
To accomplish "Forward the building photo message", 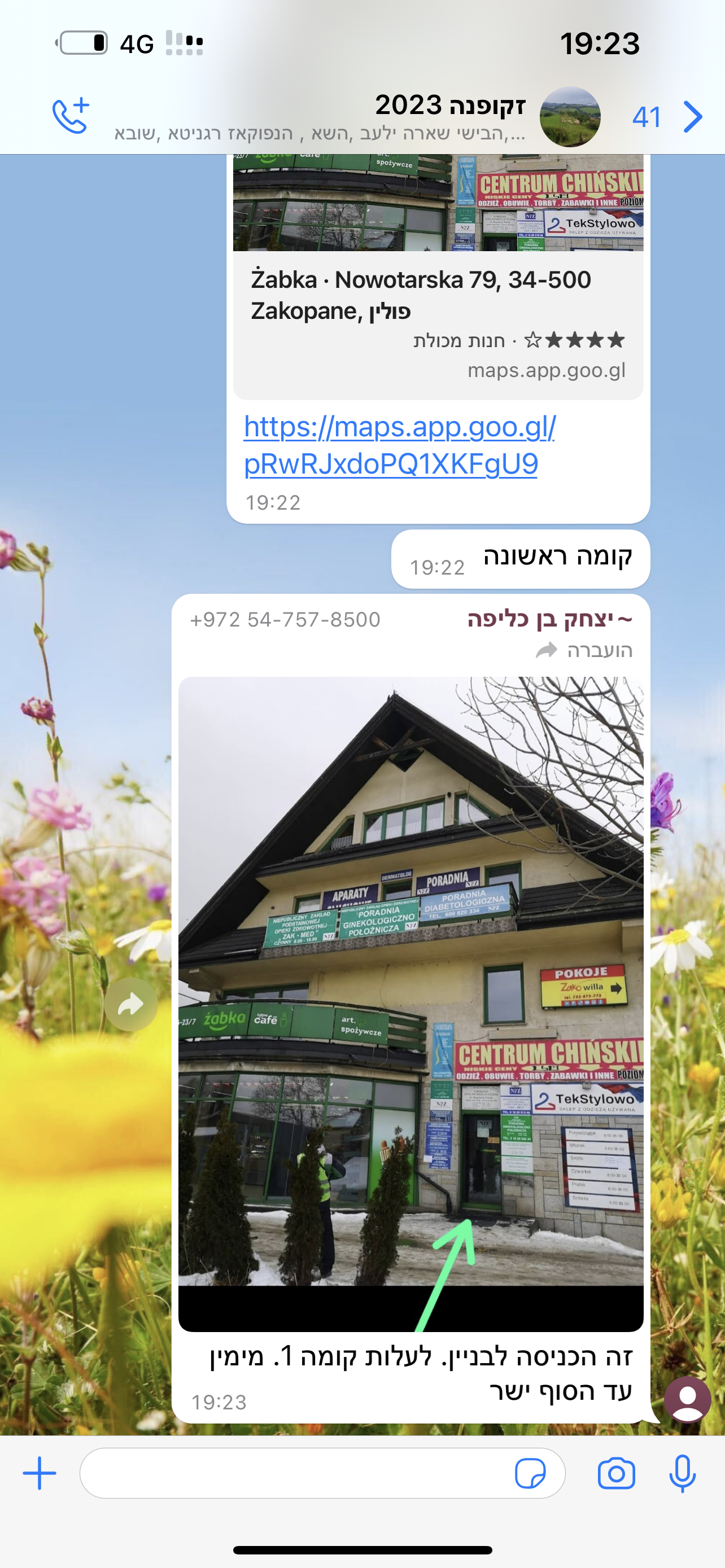I will pyautogui.click(x=131, y=1004).
